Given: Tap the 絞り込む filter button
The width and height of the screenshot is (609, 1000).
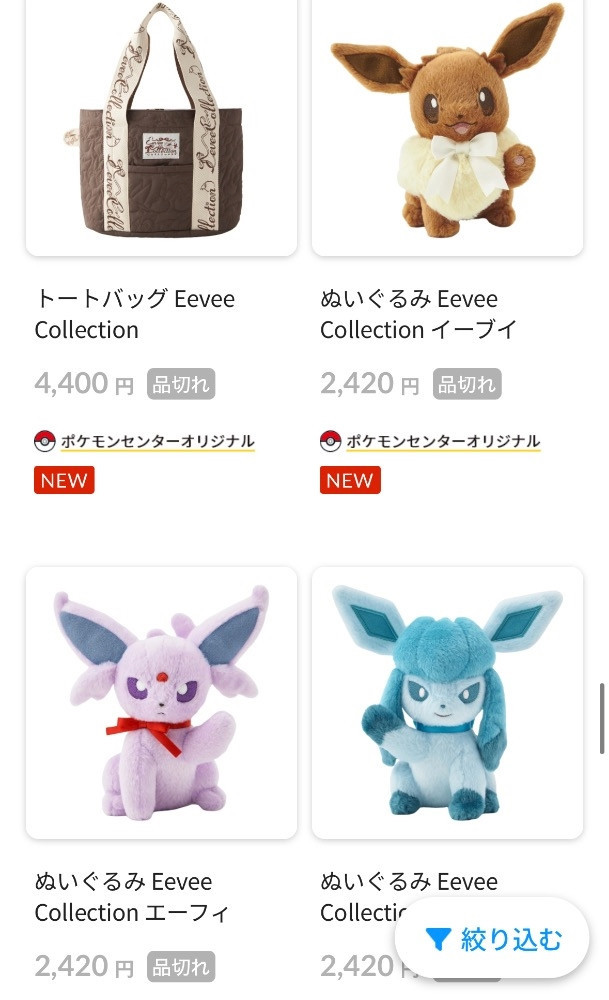Looking at the screenshot, I should pos(492,939).
